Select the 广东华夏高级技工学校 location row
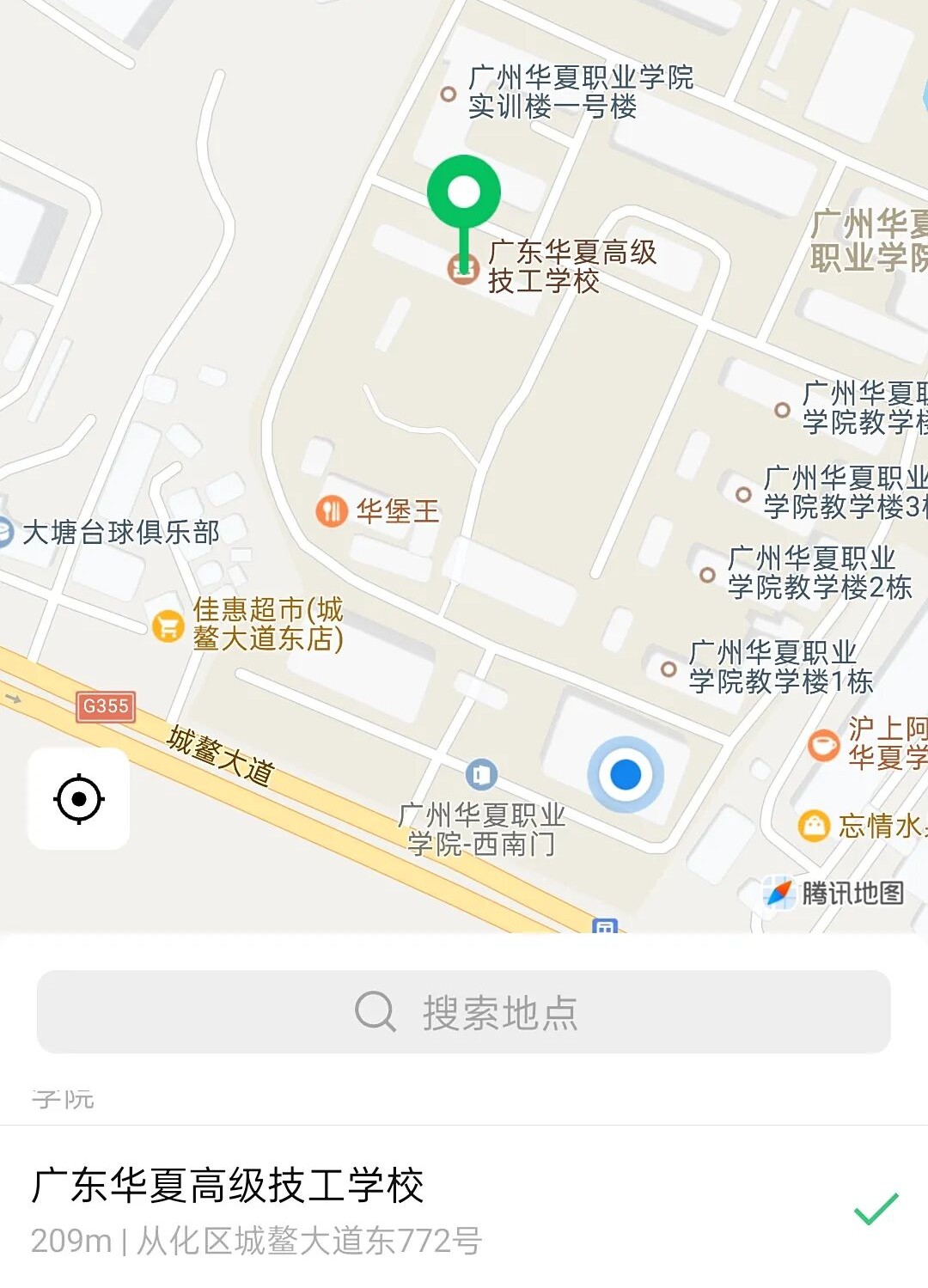The image size is (928, 1288). tap(430, 1209)
